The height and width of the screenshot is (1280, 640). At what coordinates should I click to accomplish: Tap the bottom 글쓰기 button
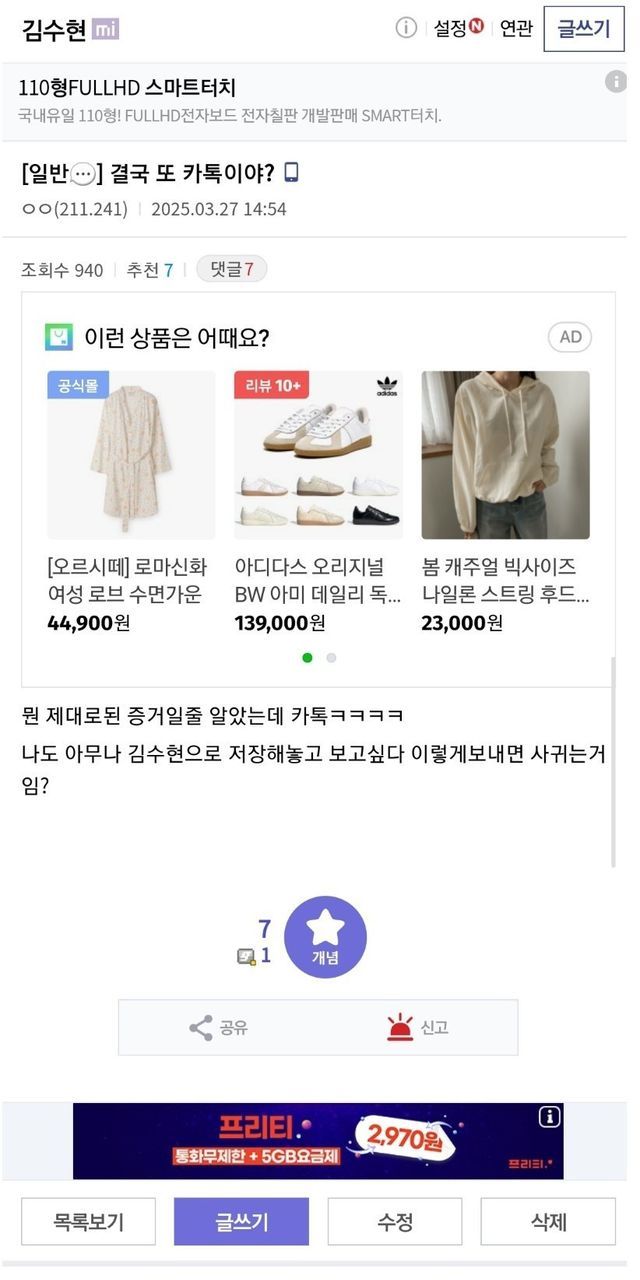(x=241, y=1221)
